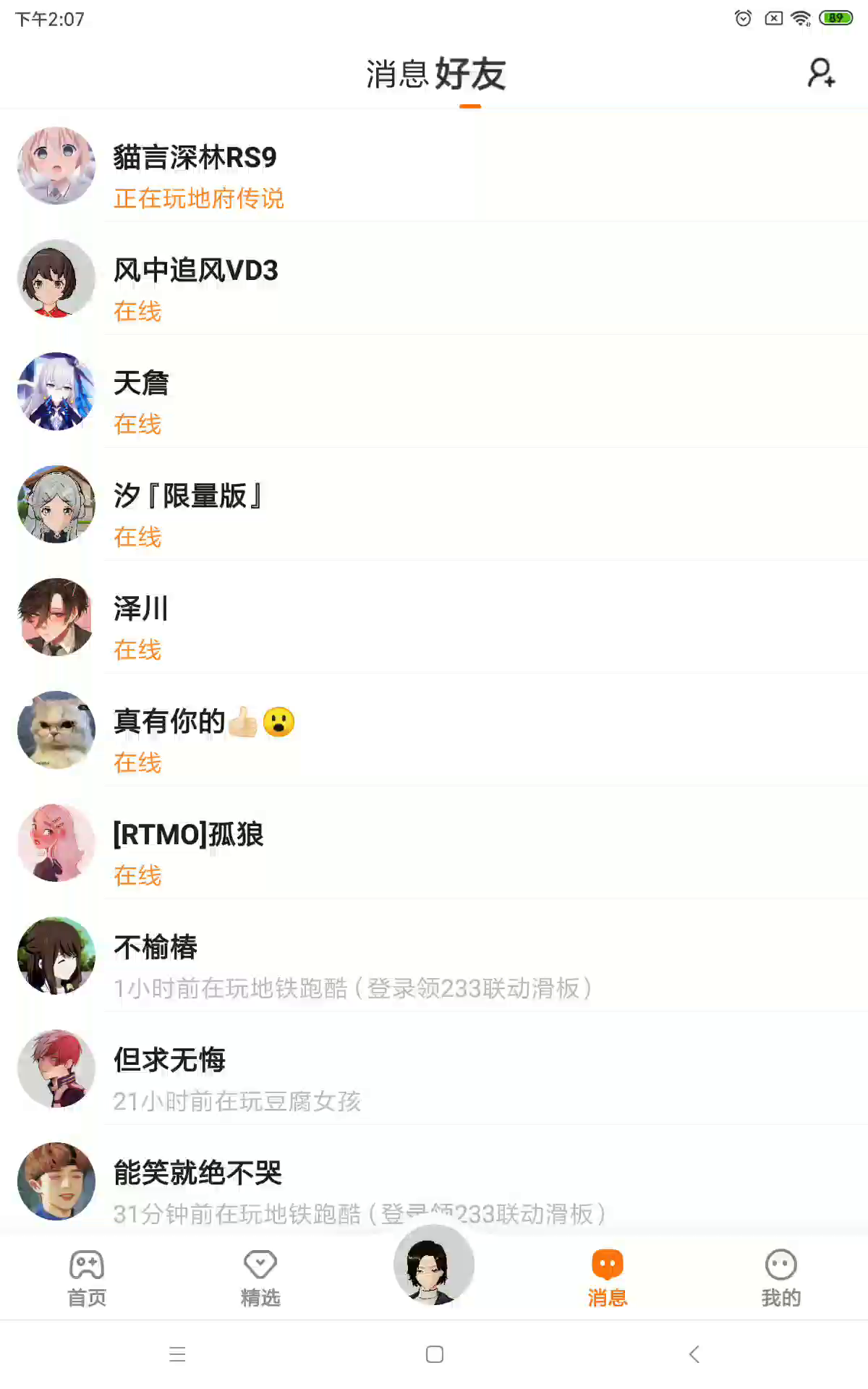Open friend 真有你的

click(434, 731)
